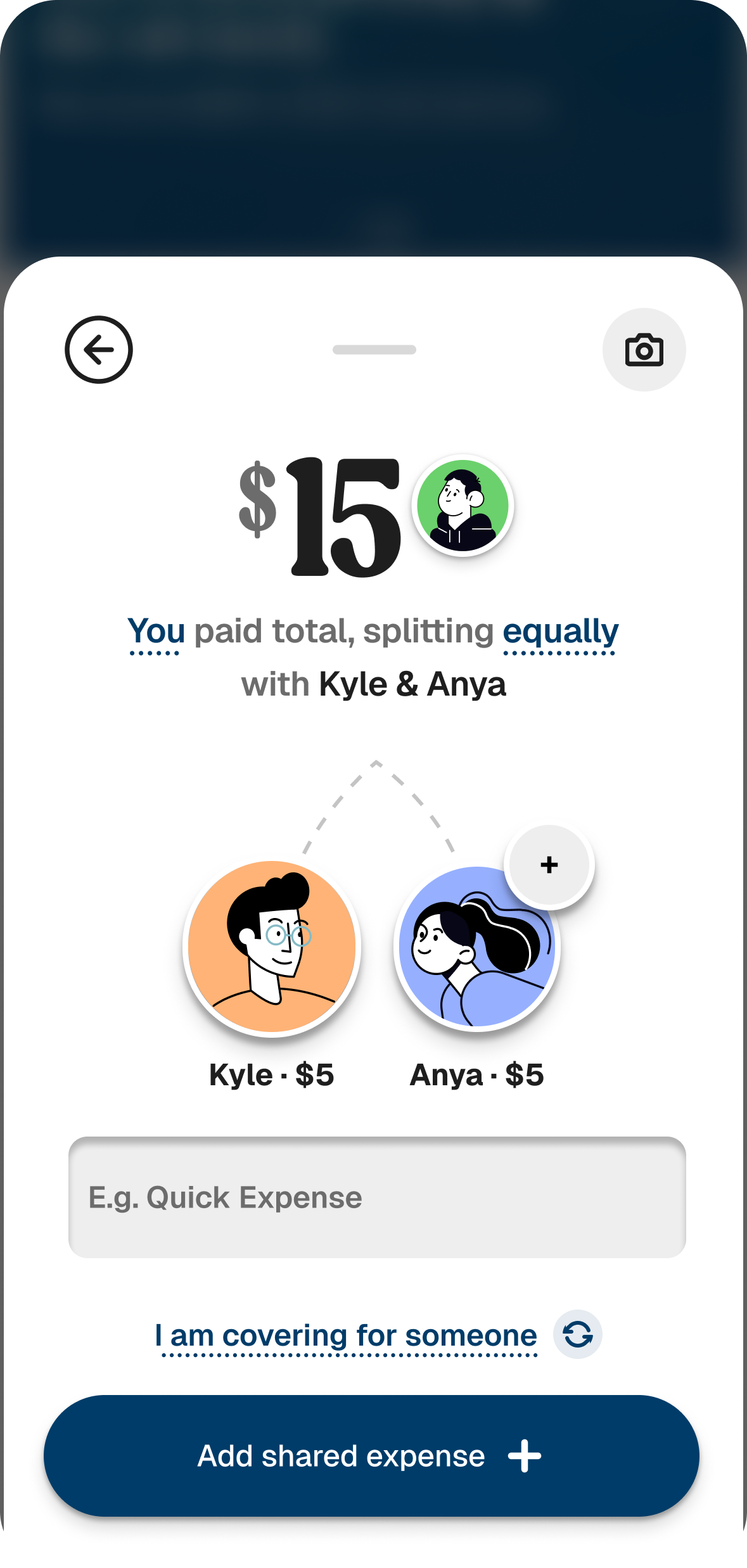Tap the plus icon inside Add shared expense
Image resolution: width=747 pixels, height=1568 pixels.
pyautogui.click(x=524, y=1456)
